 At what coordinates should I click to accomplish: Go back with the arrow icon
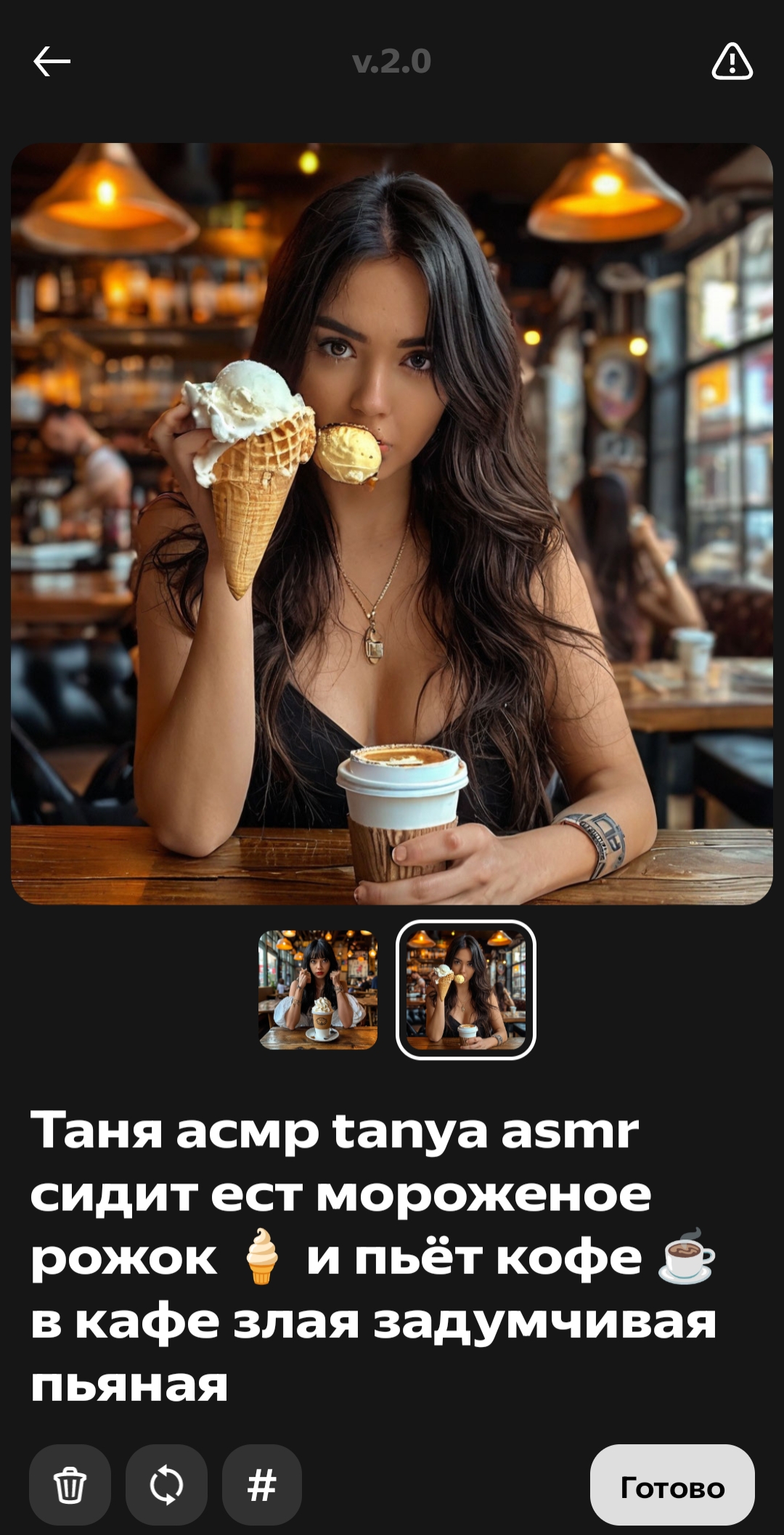[x=52, y=62]
